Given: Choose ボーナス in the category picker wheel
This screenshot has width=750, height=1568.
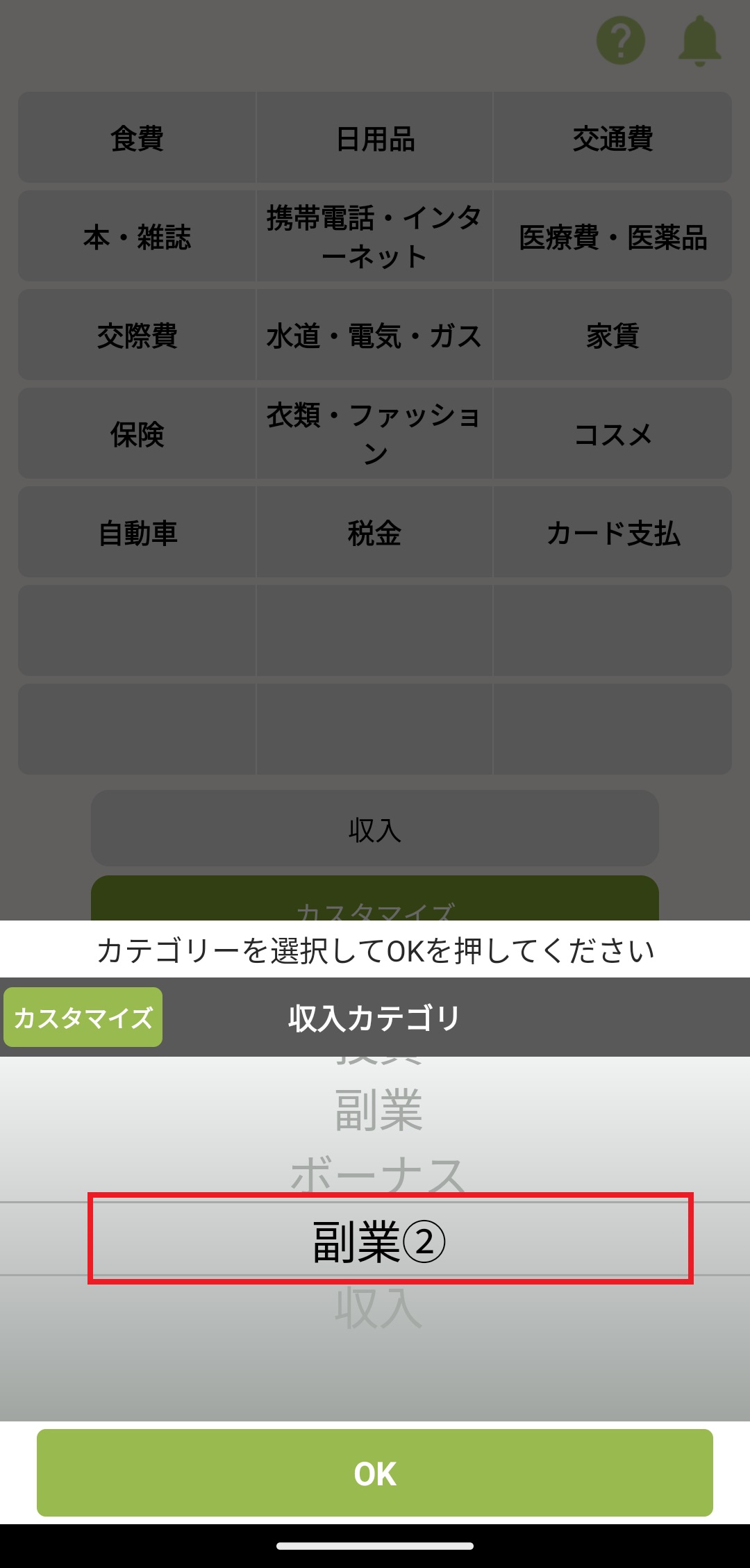Looking at the screenshot, I should tap(378, 1175).
